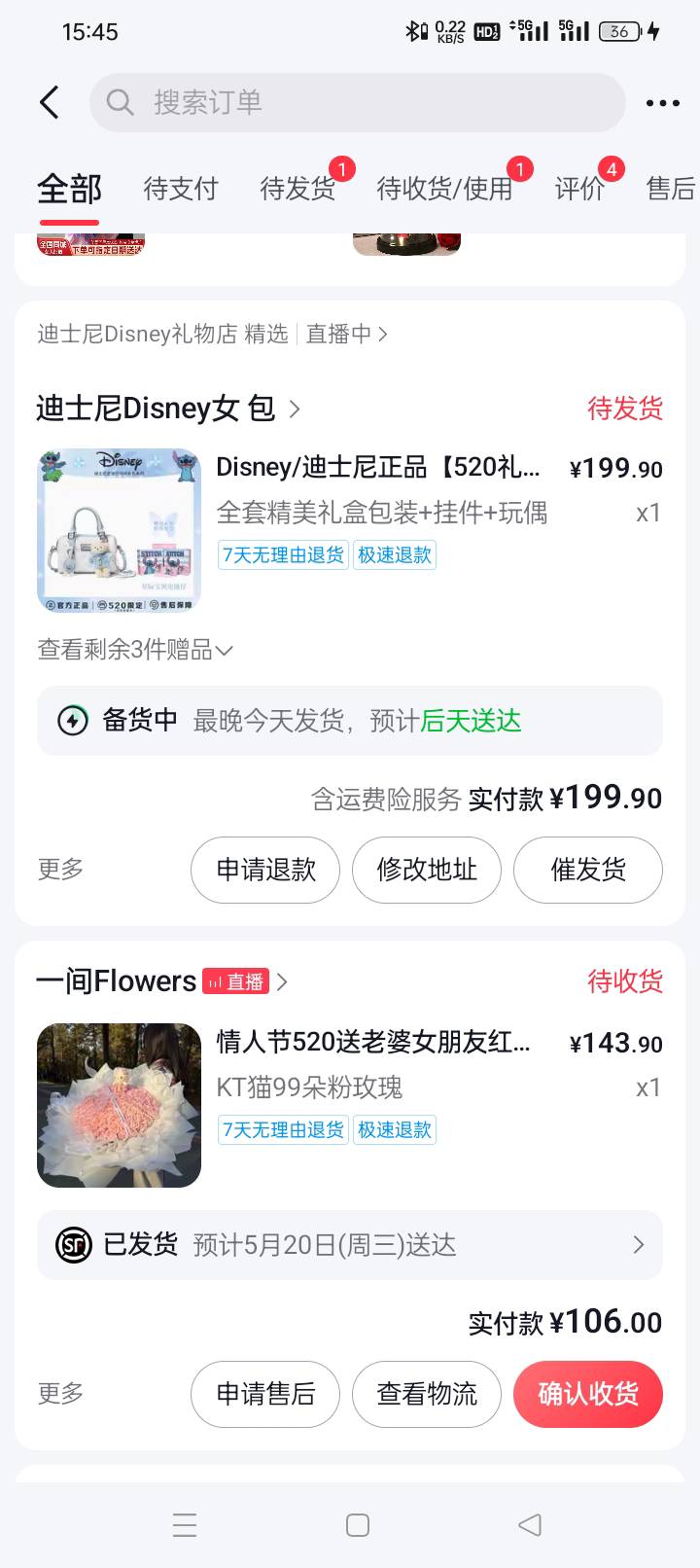Open the pink rose bouquet thumbnail
Screen dimensions: 700x1568
pos(119,1105)
